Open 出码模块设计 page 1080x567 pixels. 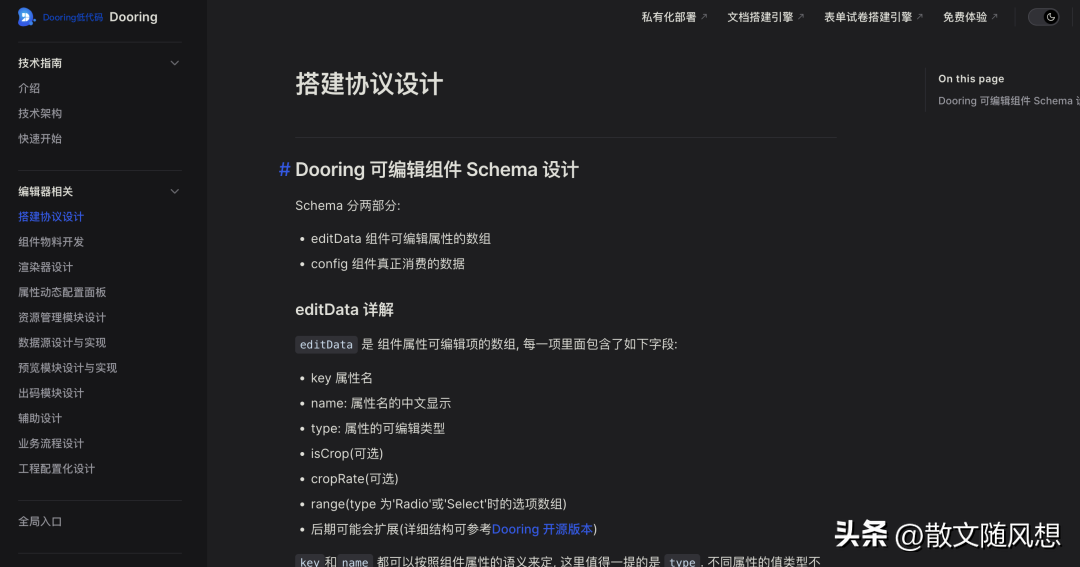(x=51, y=393)
